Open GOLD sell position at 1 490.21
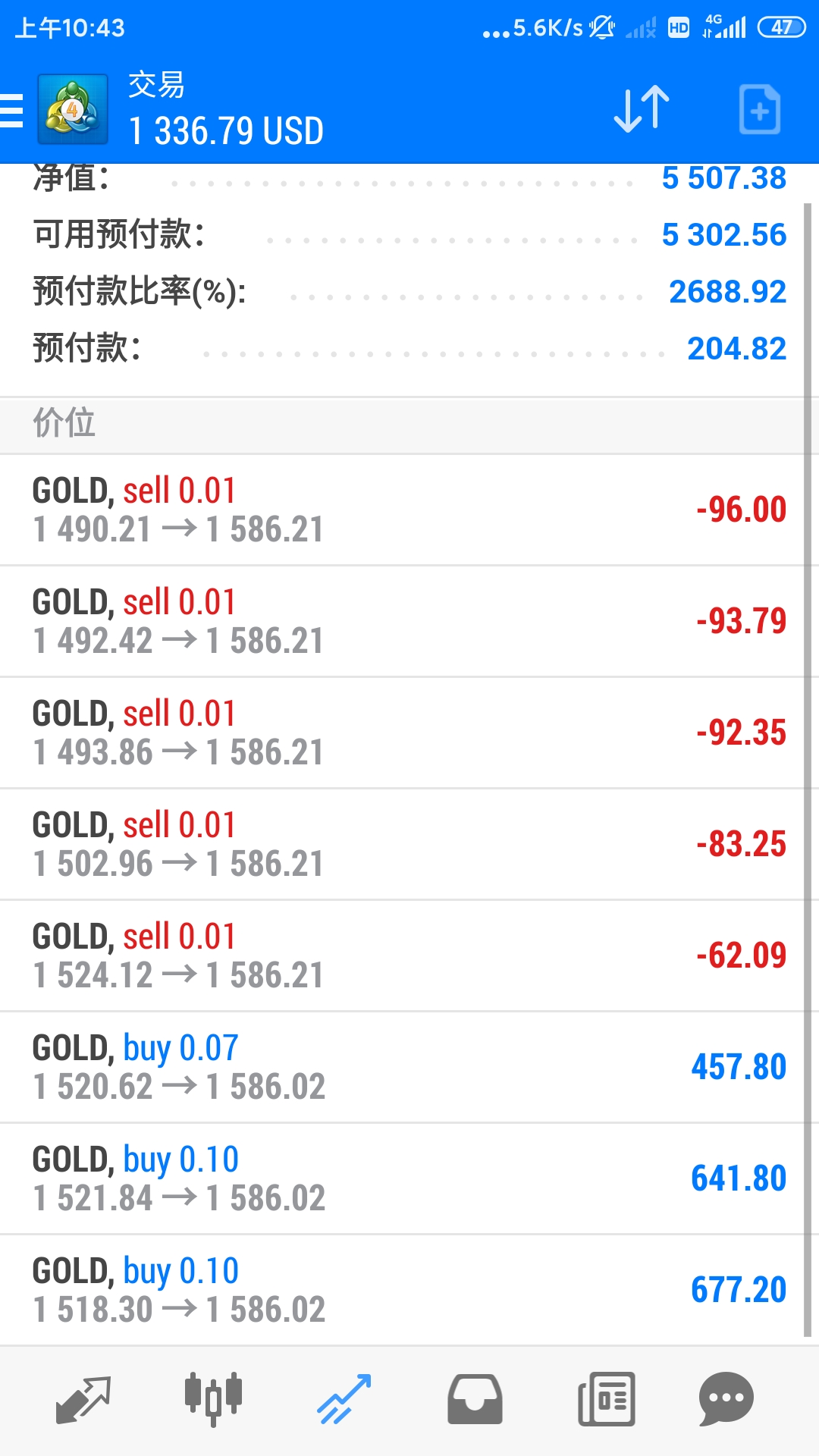Screen dimensions: 819x1456 point(402,510)
